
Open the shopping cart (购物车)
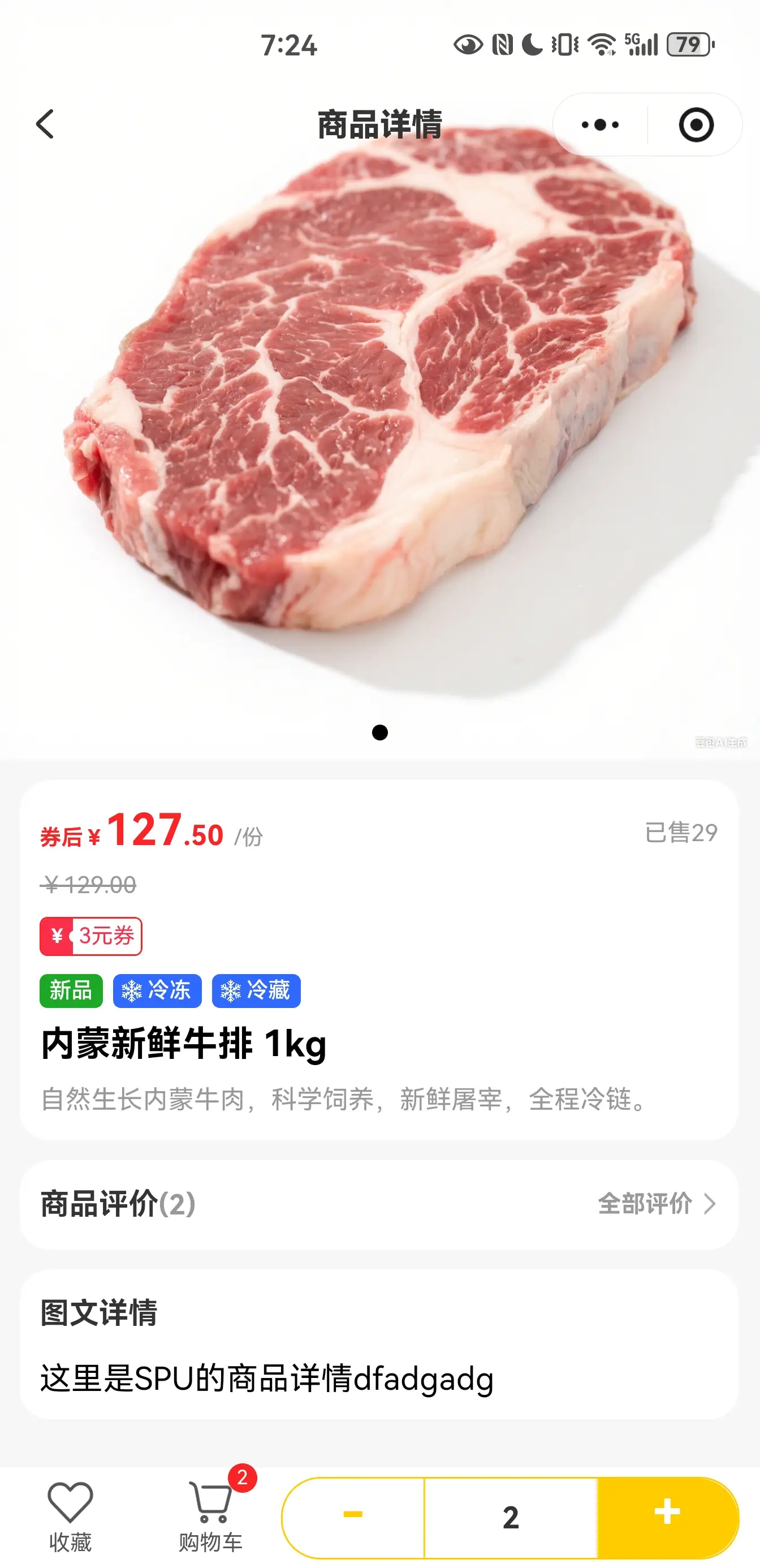tap(210, 1517)
